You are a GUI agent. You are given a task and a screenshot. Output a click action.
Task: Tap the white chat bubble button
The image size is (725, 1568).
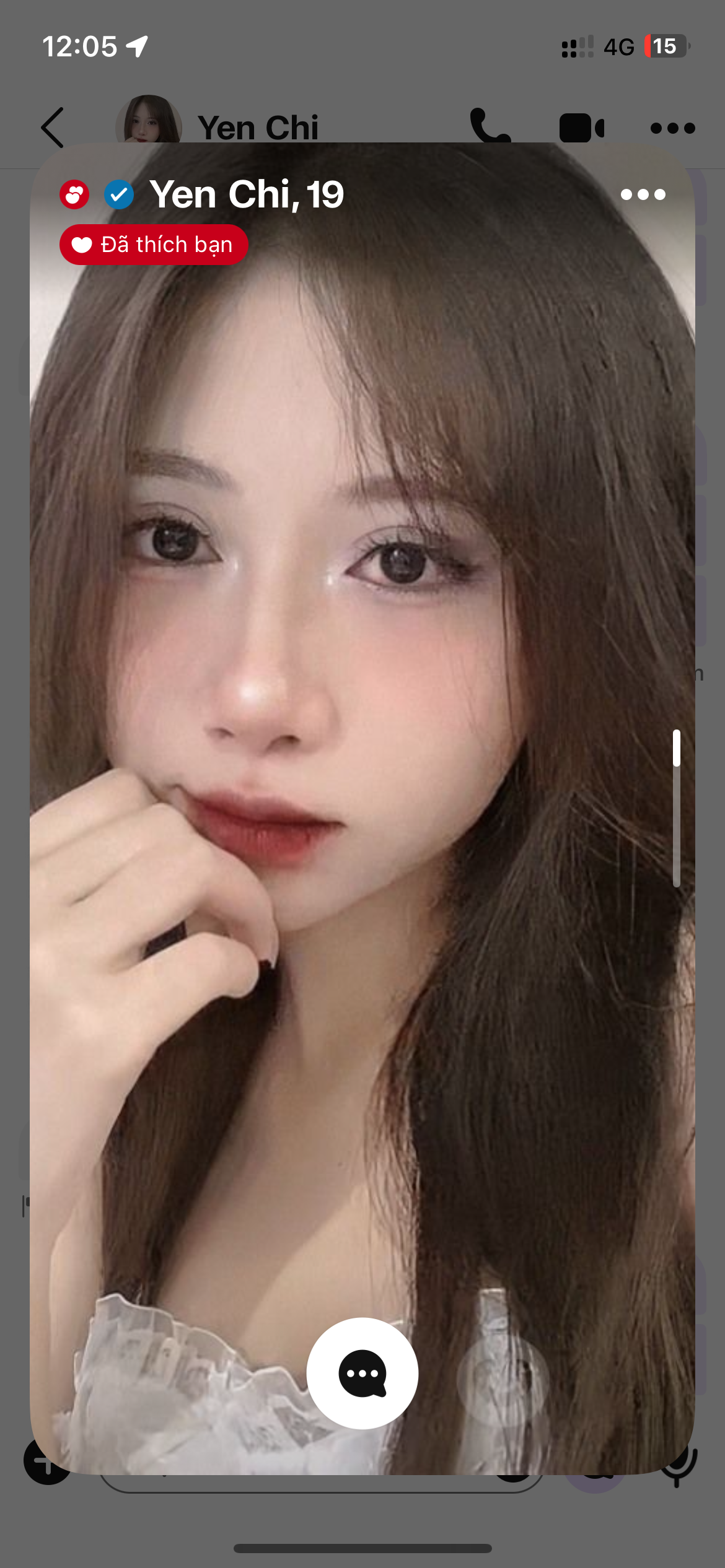(362, 1374)
